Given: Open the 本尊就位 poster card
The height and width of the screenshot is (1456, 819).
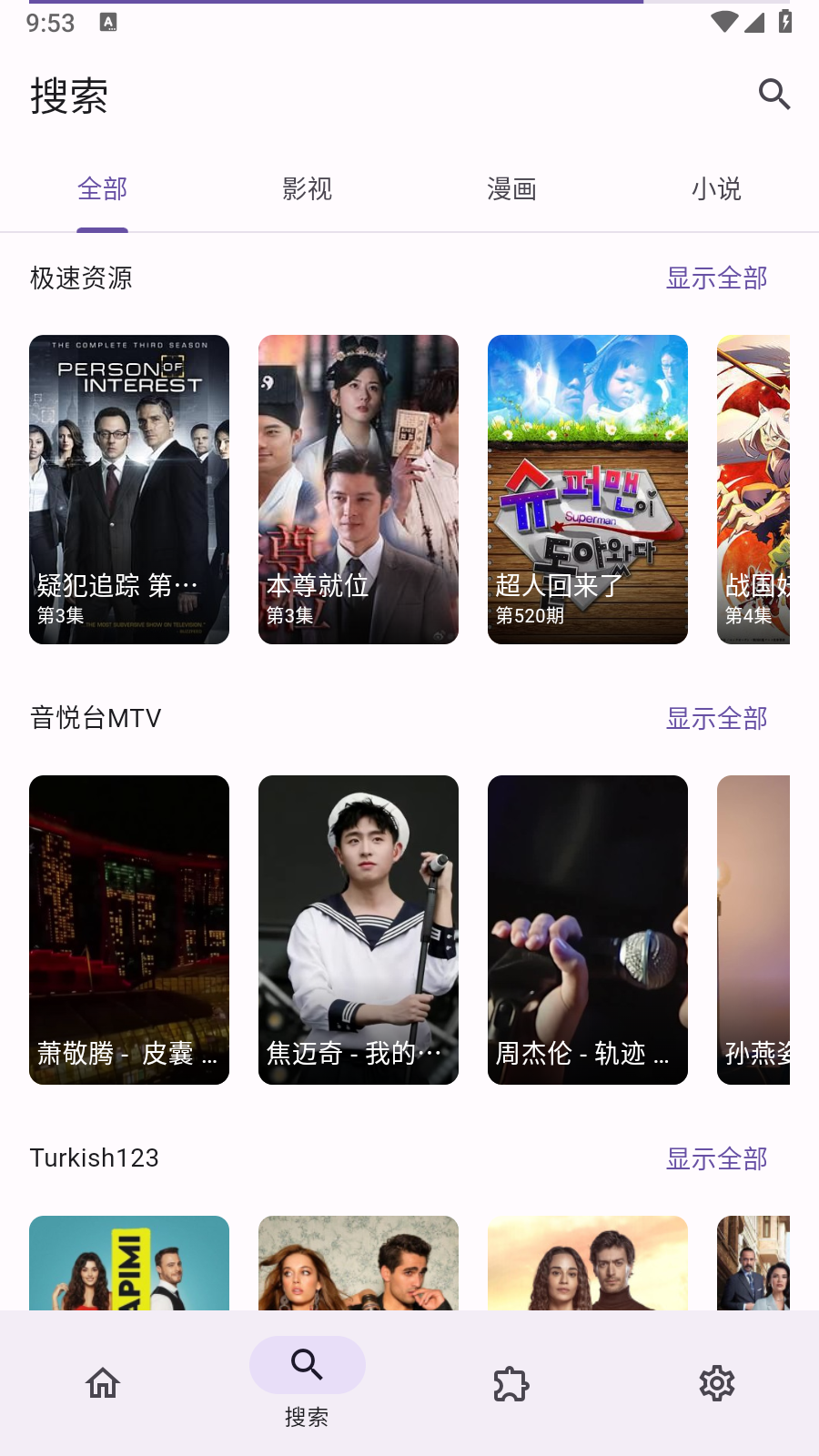Looking at the screenshot, I should [359, 490].
